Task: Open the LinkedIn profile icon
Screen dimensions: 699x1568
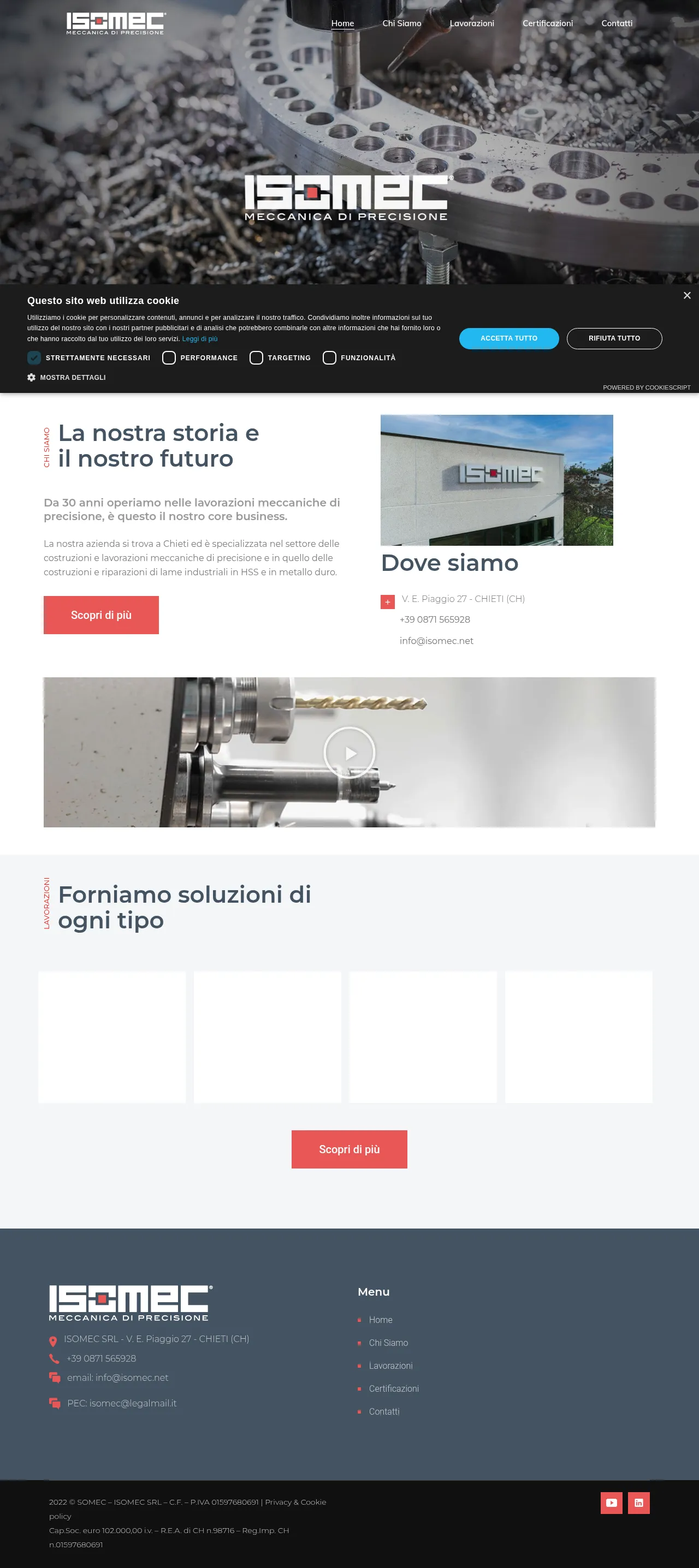Action: [x=638, y=1503]
